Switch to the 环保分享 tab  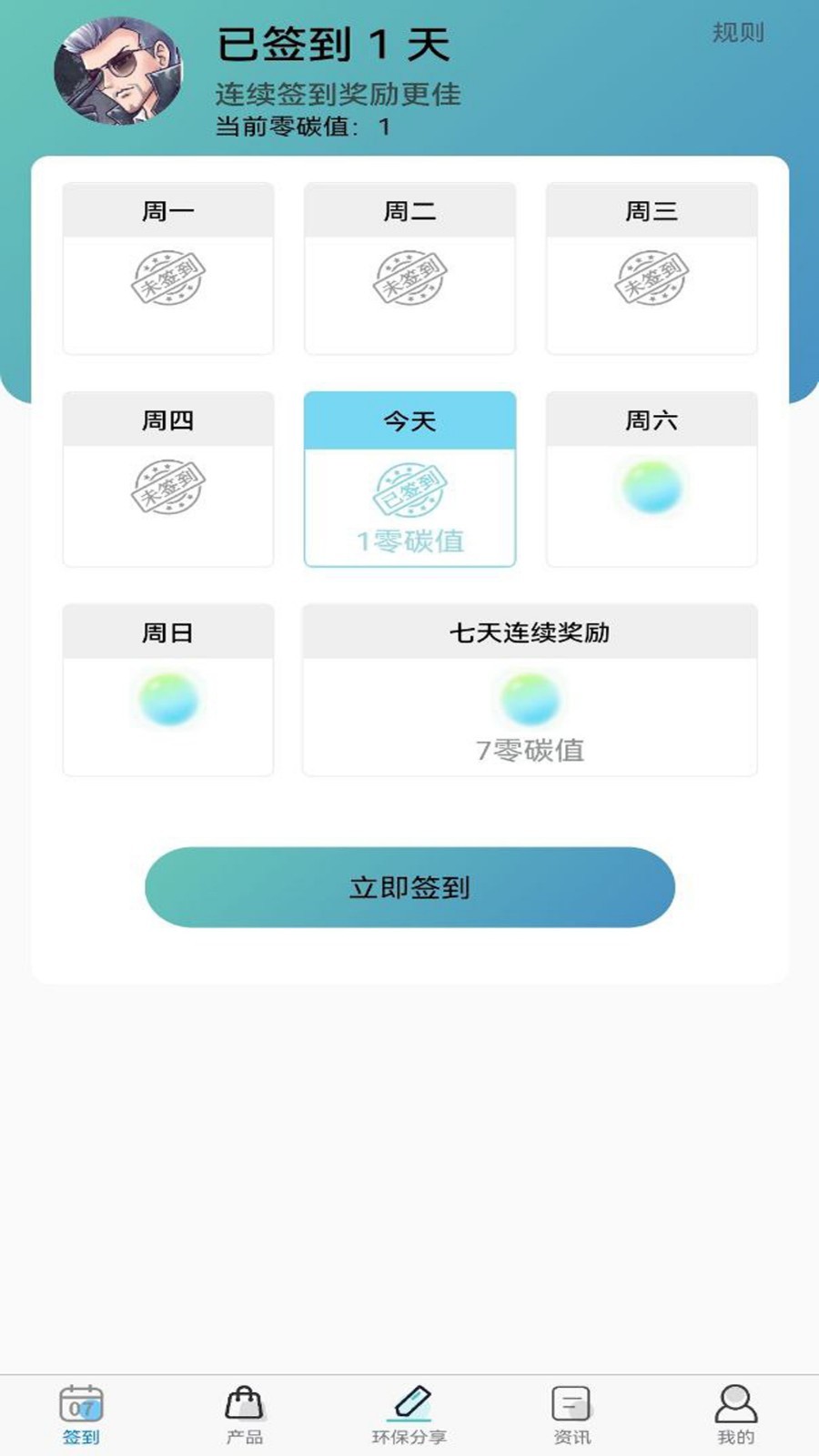[409, 1414]
